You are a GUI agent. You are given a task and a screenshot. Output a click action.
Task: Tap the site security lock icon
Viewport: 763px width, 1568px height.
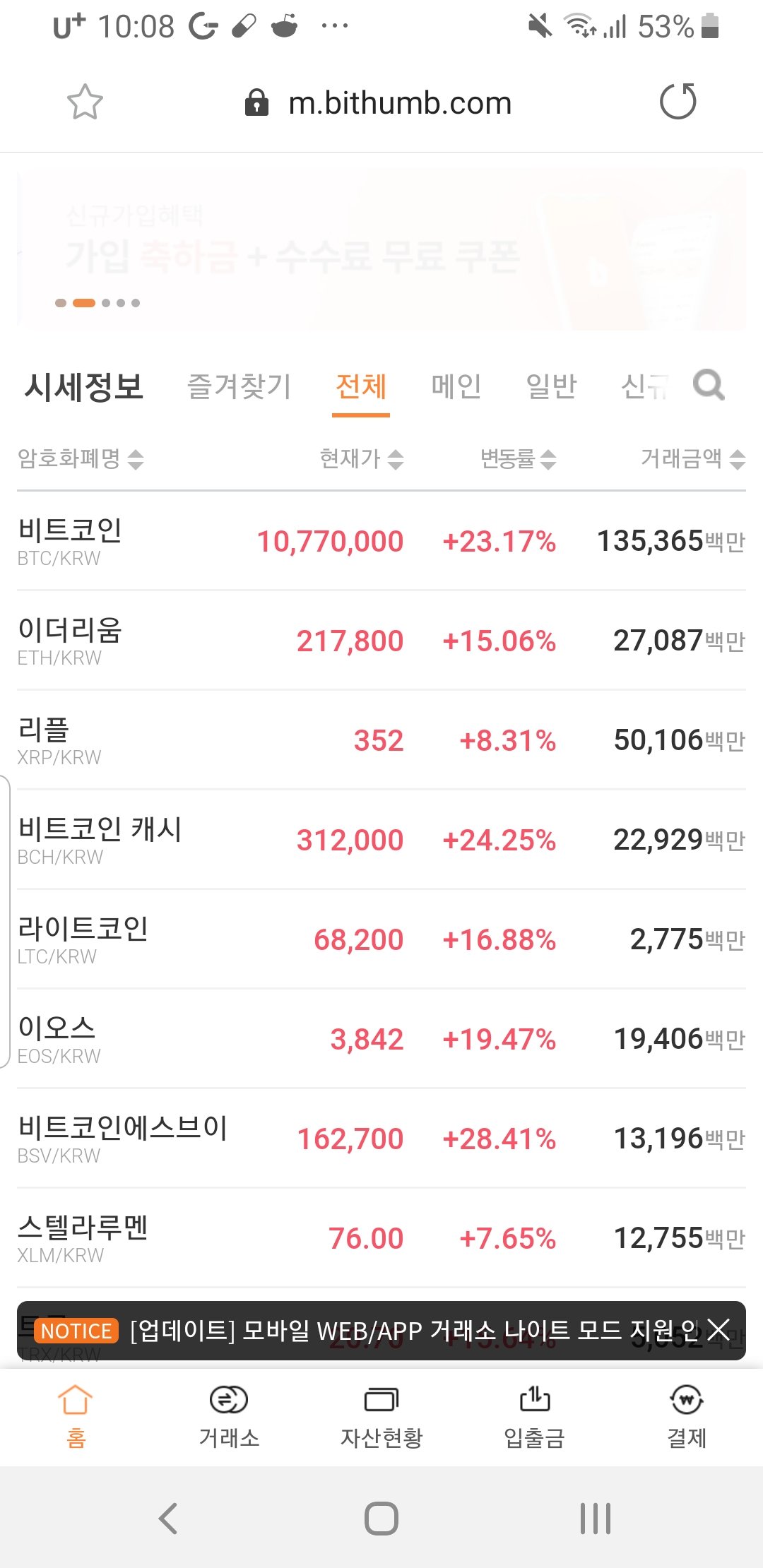258,101
